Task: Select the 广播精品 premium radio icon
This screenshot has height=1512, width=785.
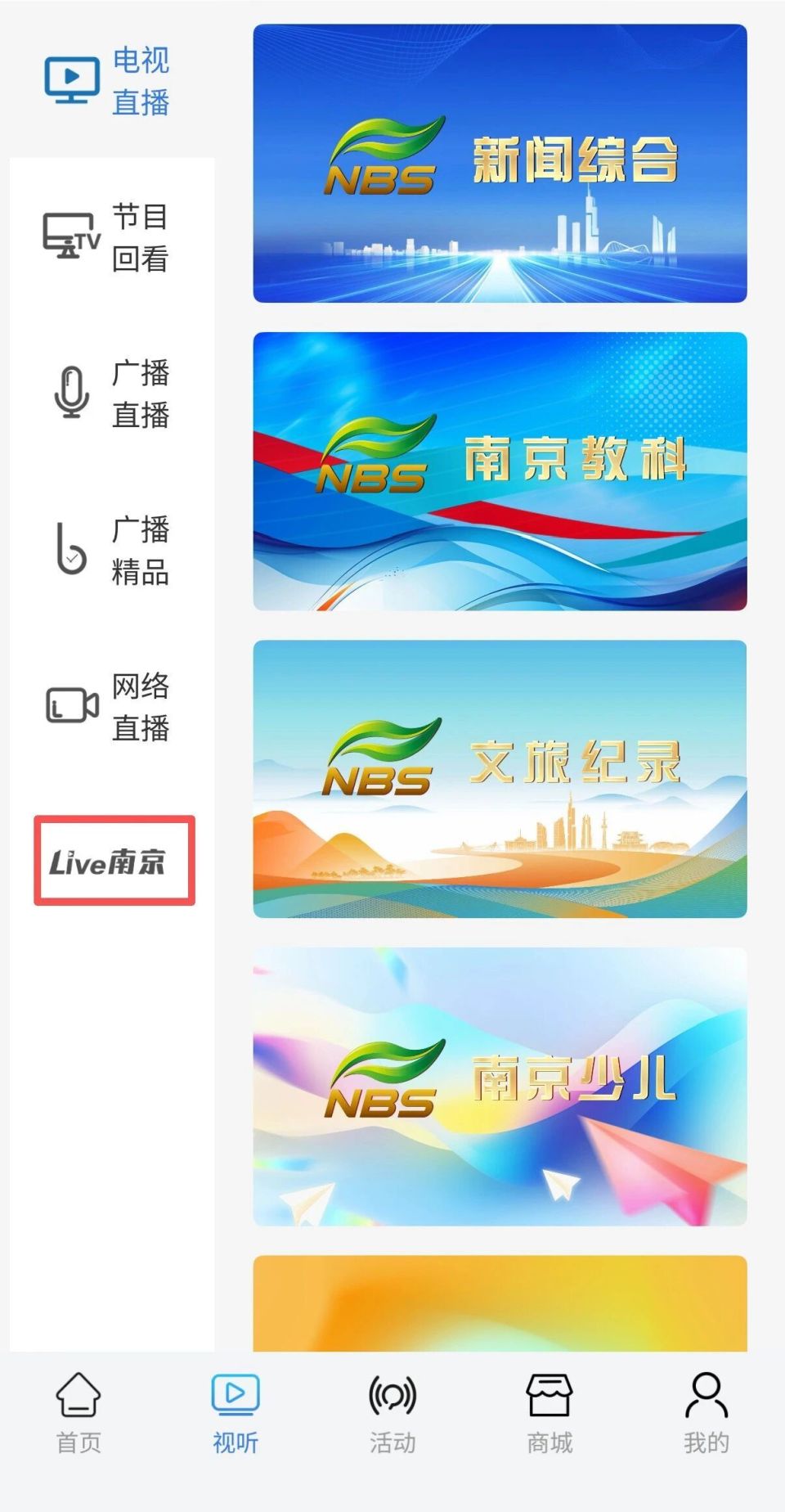Action: tap(70, 550)
